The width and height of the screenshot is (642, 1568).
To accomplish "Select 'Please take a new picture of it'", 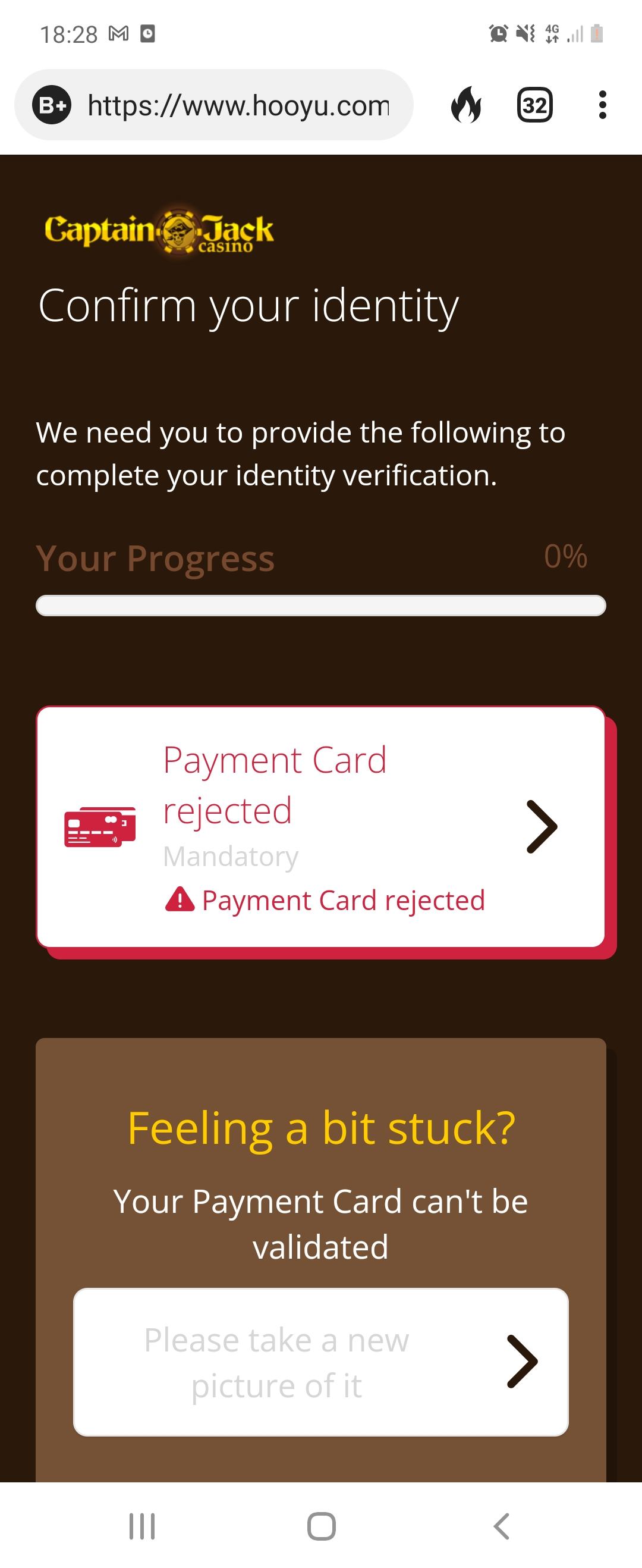I will tap(320, 1362).
